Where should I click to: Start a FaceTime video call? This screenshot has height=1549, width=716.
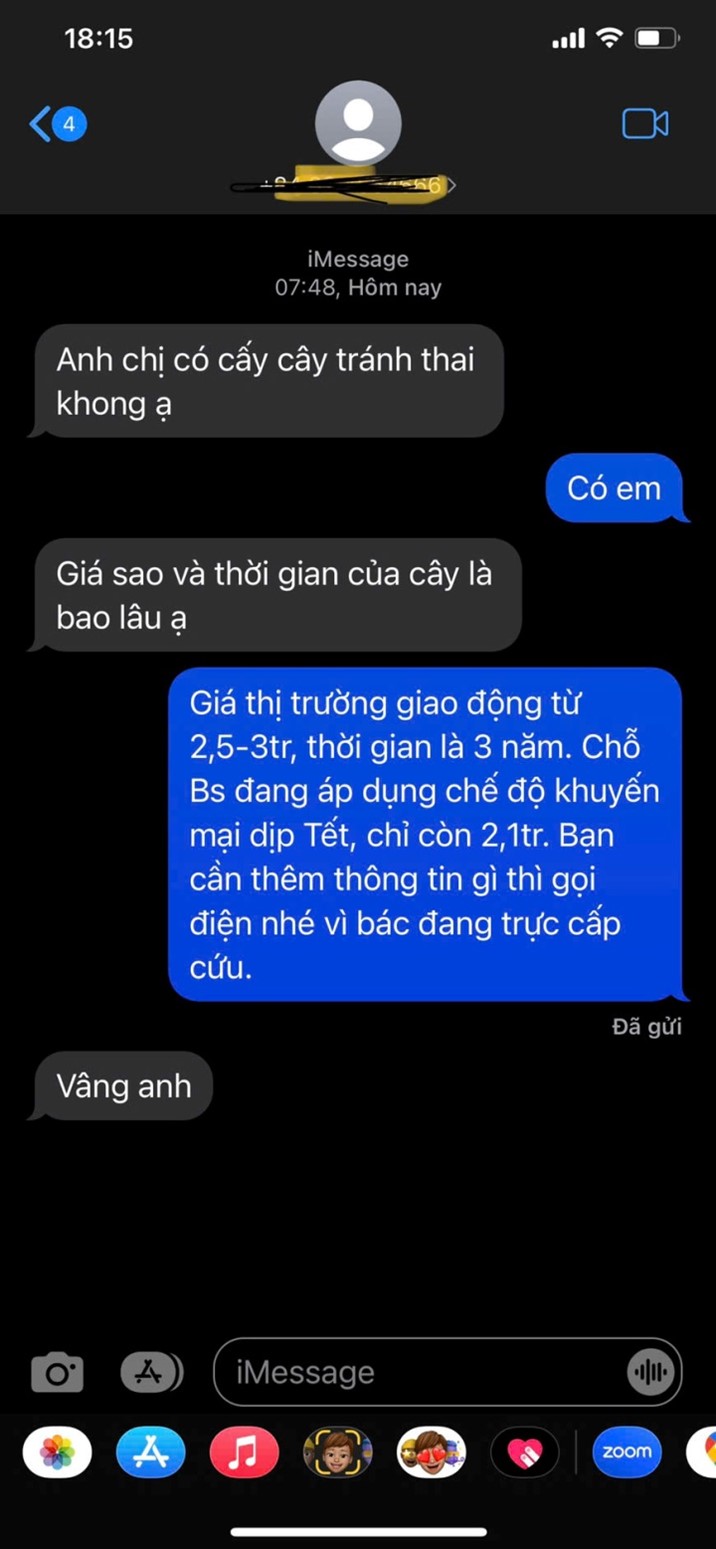[645, 124]
